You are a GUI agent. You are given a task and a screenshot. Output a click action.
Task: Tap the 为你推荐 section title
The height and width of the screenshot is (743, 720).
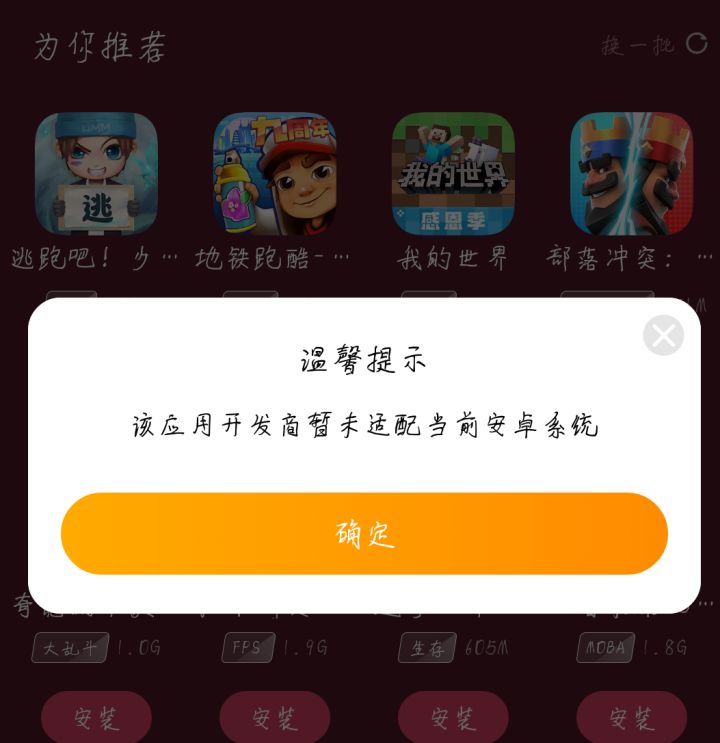96,46
